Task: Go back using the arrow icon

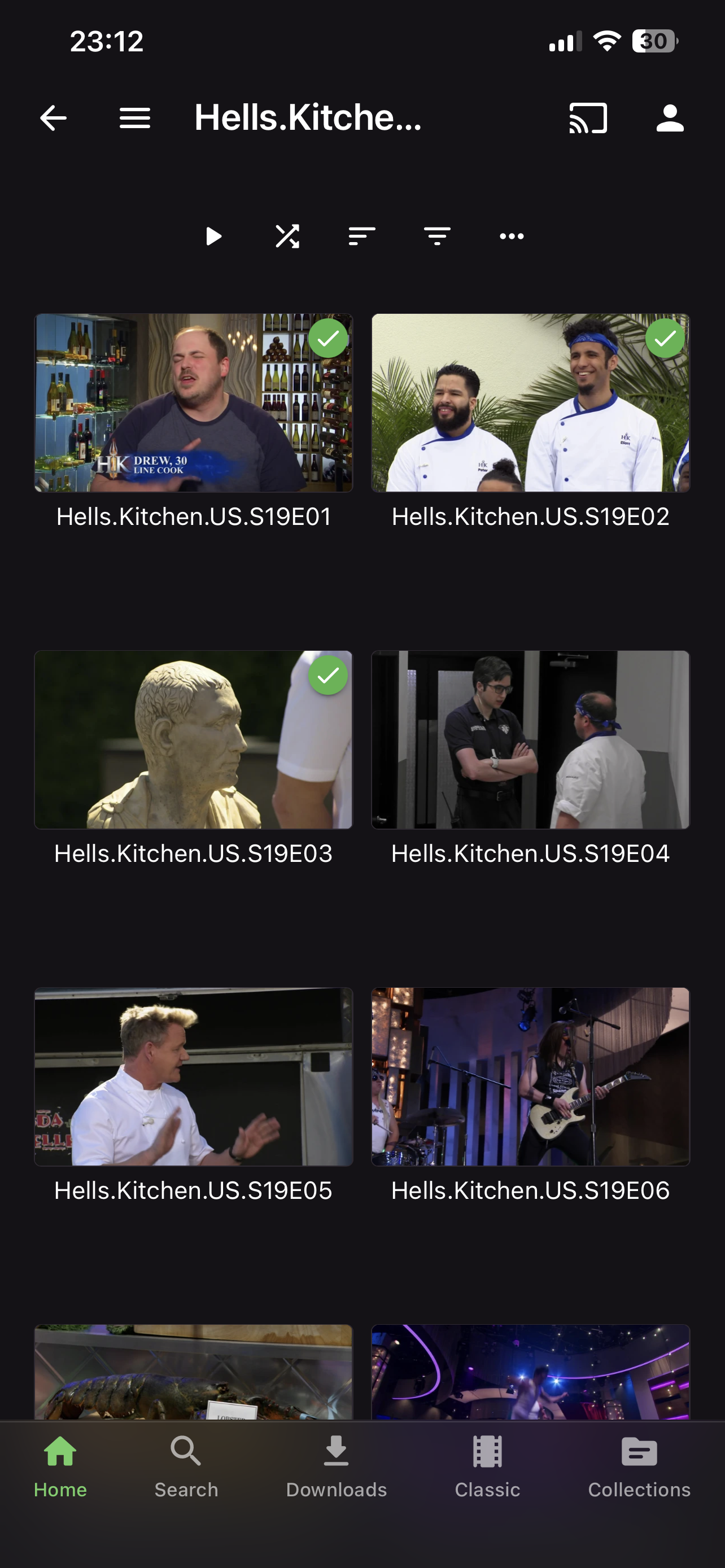Action: tap(53, 117)
